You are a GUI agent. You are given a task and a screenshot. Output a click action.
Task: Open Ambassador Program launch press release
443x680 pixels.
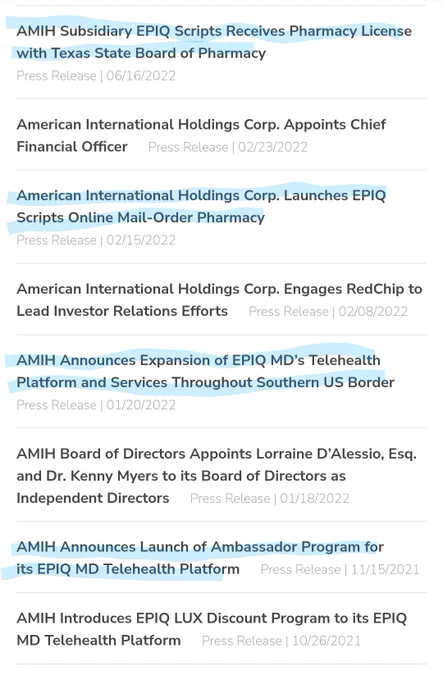pyautogui.click(x=200, y=558)
